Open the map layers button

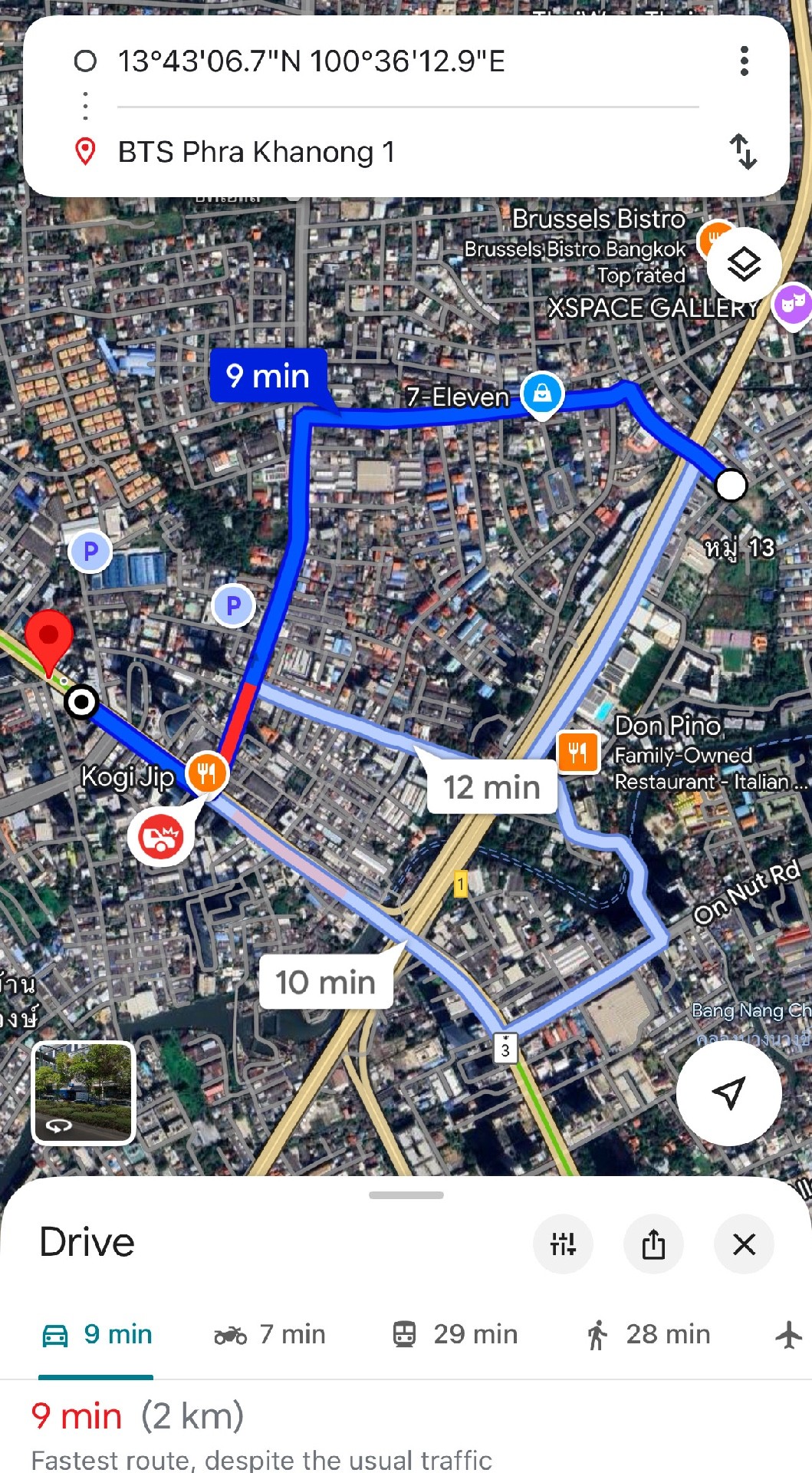click(x=744, y=265)
